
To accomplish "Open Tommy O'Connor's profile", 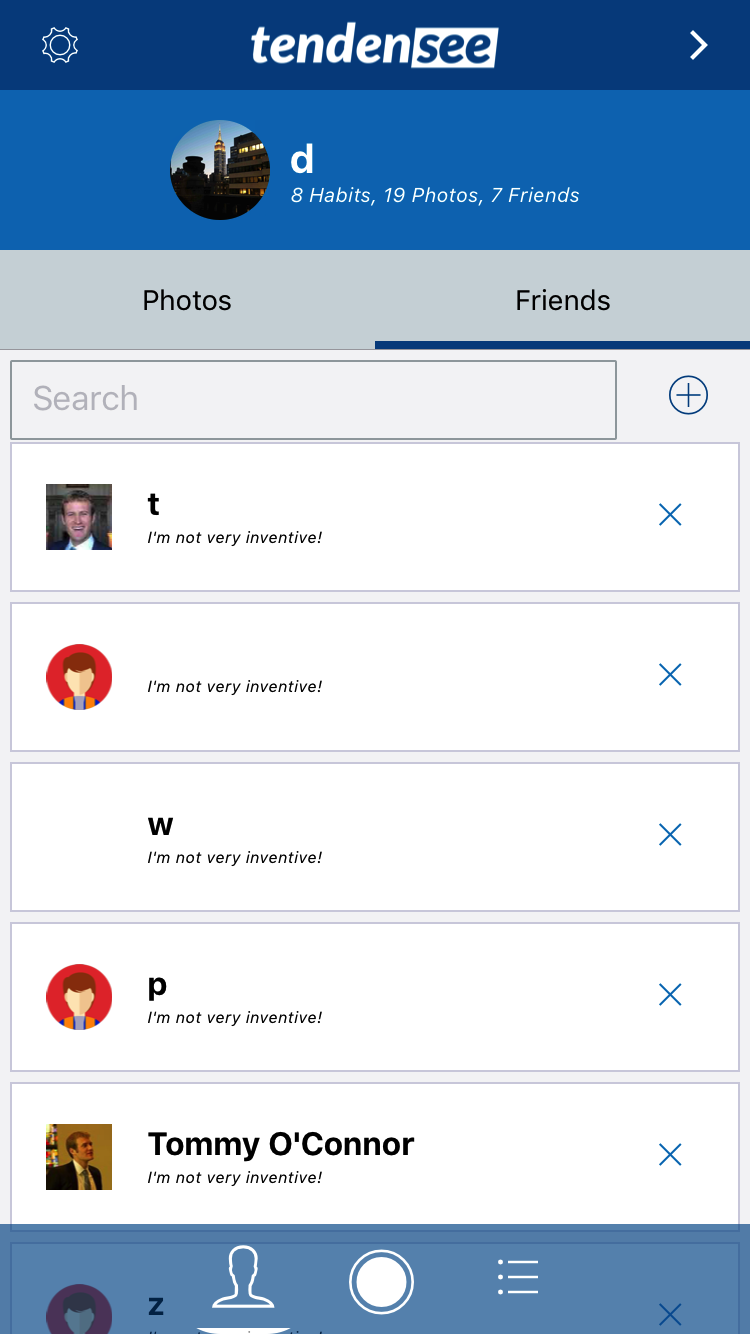I will click(x=330, y=1156).
